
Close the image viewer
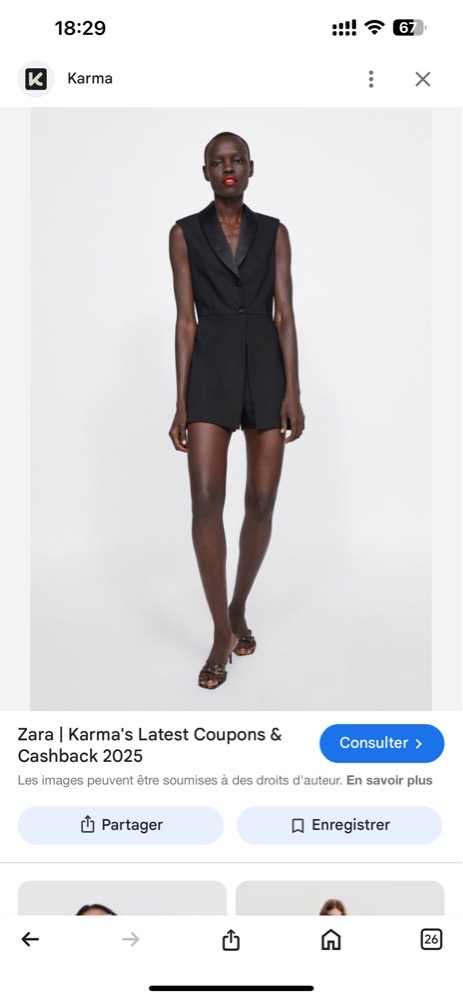(422, 79)
